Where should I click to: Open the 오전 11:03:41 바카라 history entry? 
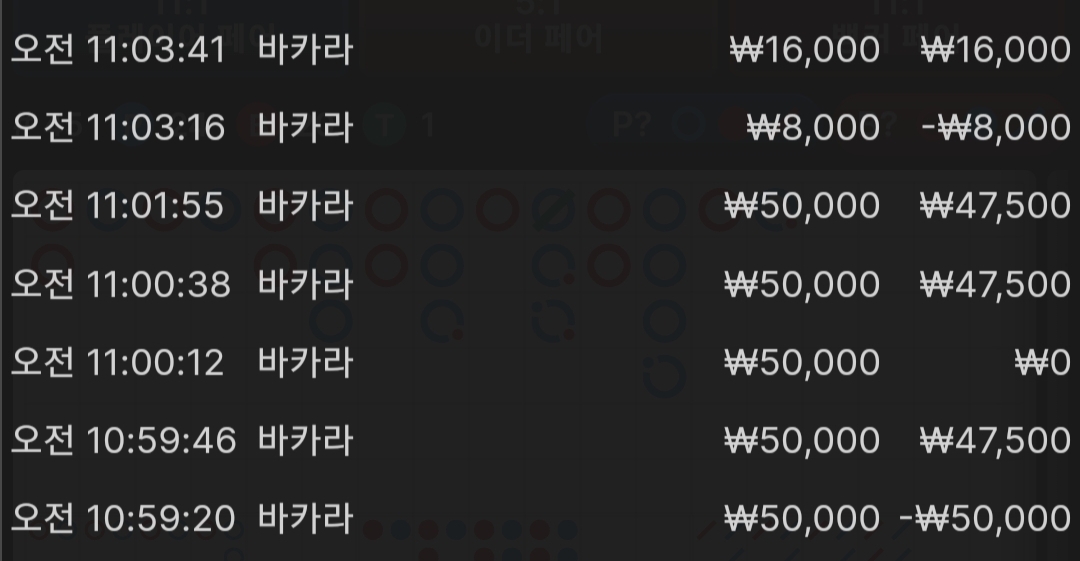pyautogui.click(x=540, y=50)
